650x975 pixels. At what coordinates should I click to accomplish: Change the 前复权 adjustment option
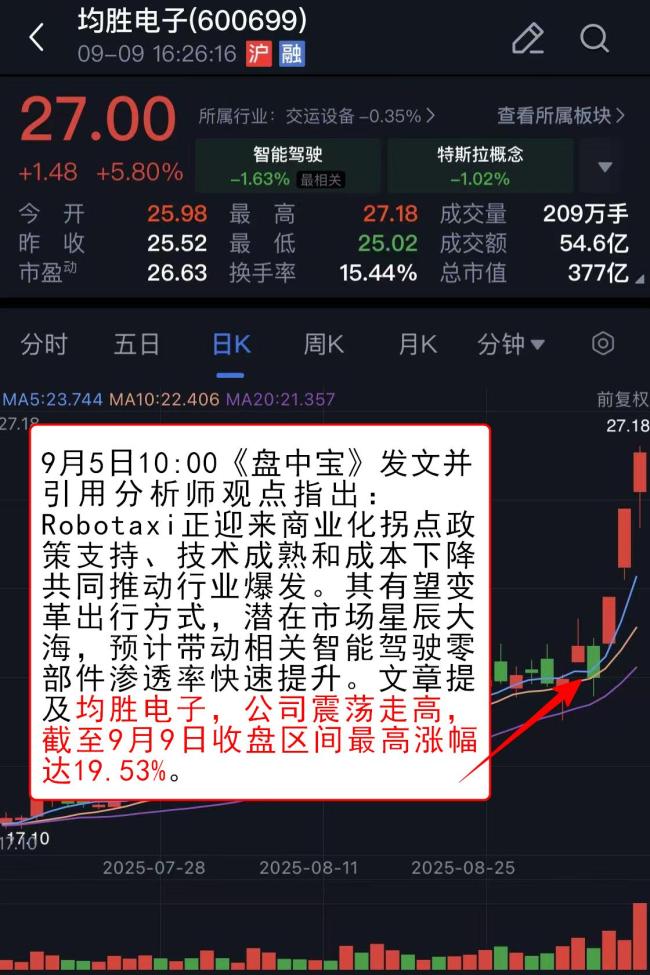pos(622,399)
